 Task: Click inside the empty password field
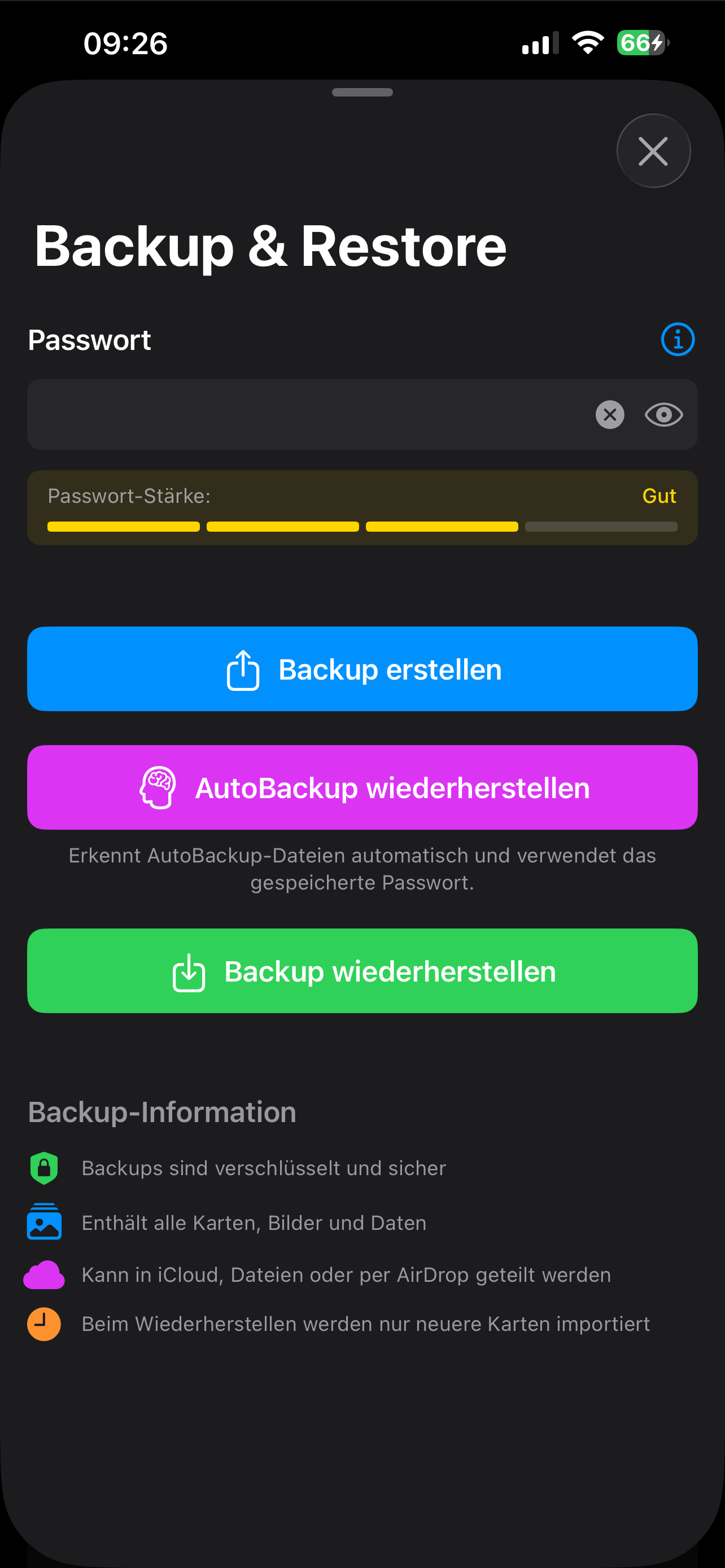coord(274,414)
